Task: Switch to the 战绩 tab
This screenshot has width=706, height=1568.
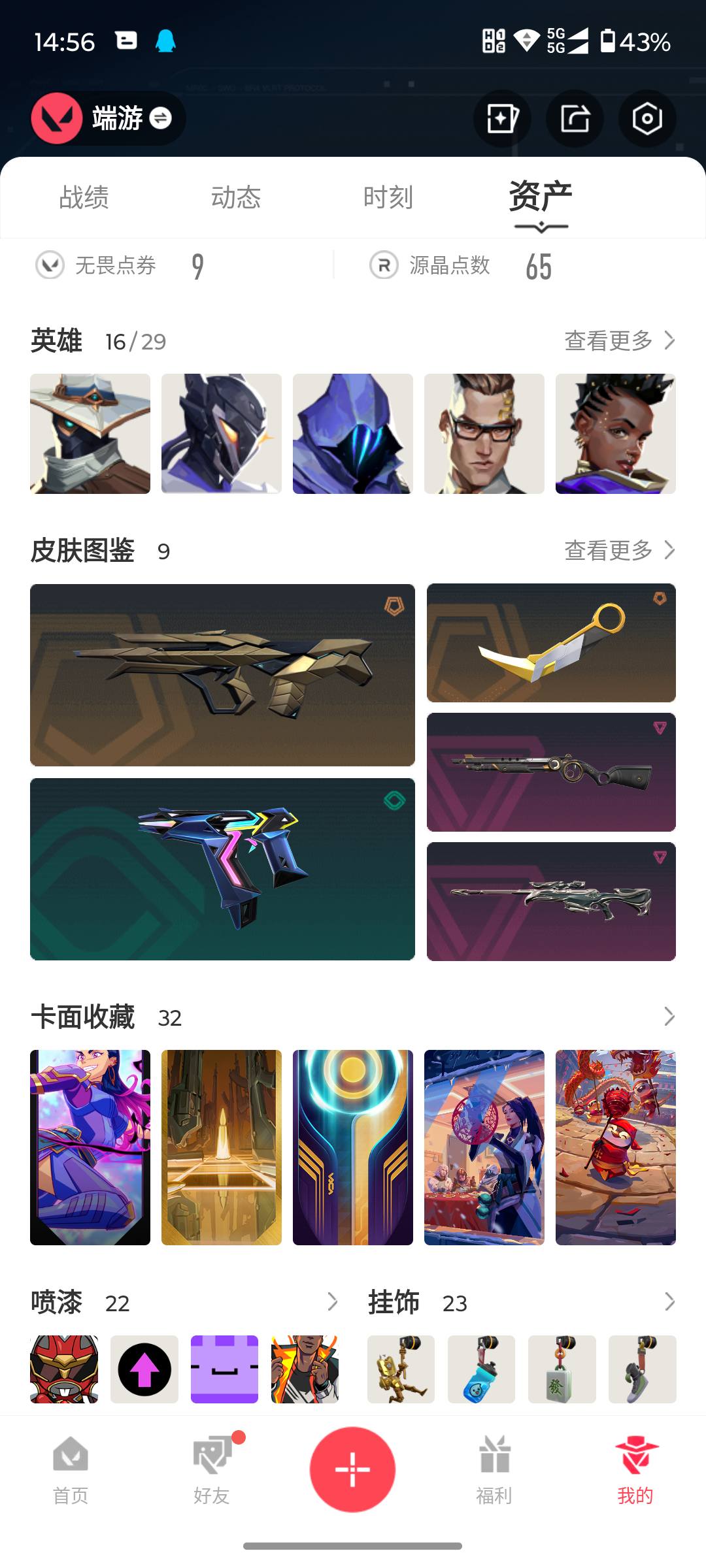Action: click(x=84, y=197)
